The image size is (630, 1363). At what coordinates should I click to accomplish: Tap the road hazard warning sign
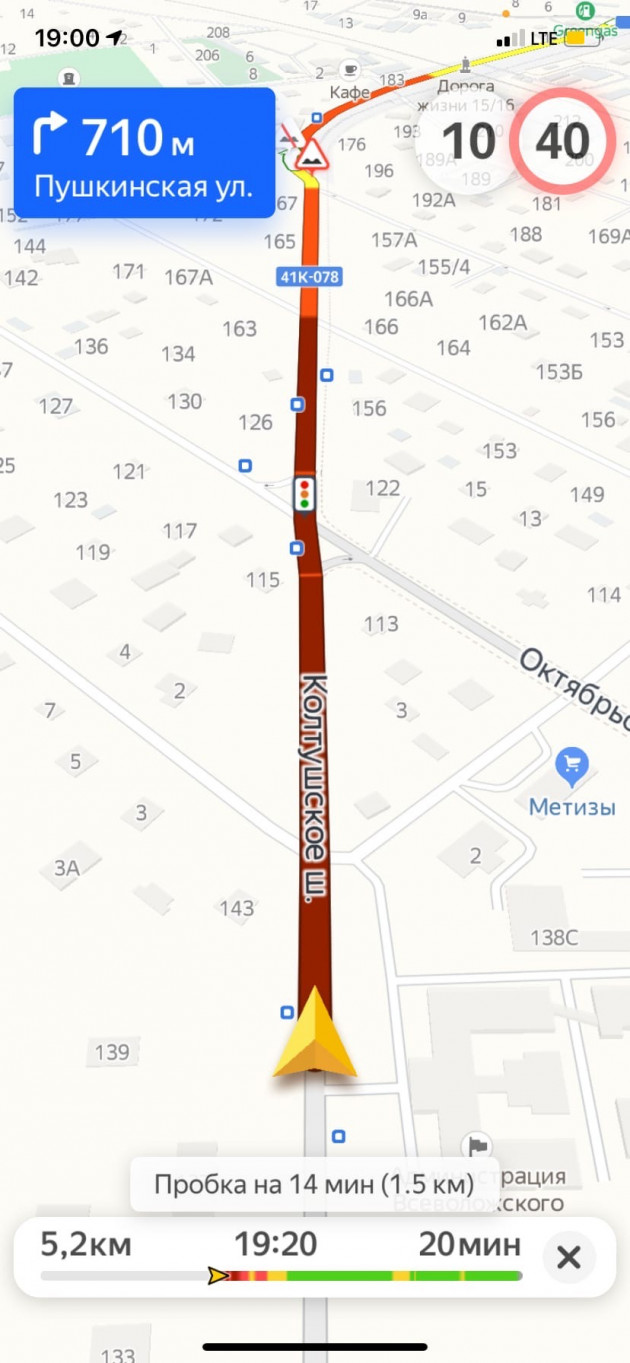pos(311,156)
